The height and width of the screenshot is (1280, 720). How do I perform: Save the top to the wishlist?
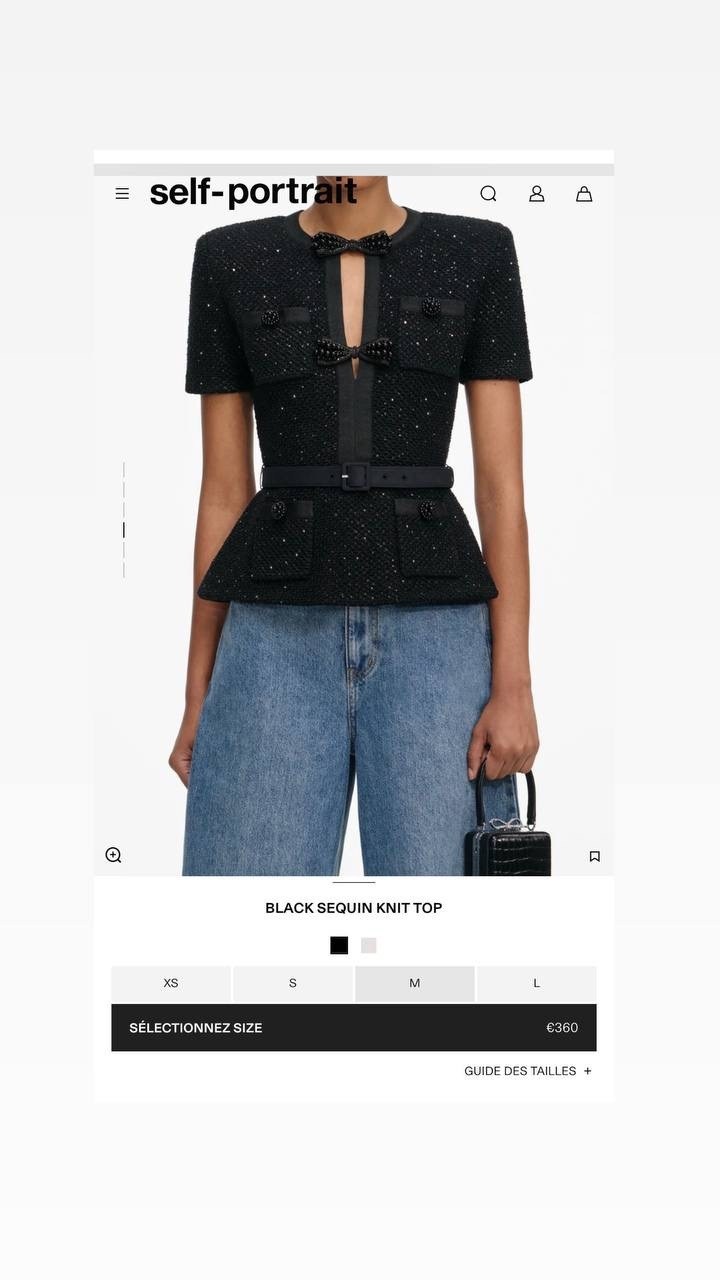(x=595, y=856)
